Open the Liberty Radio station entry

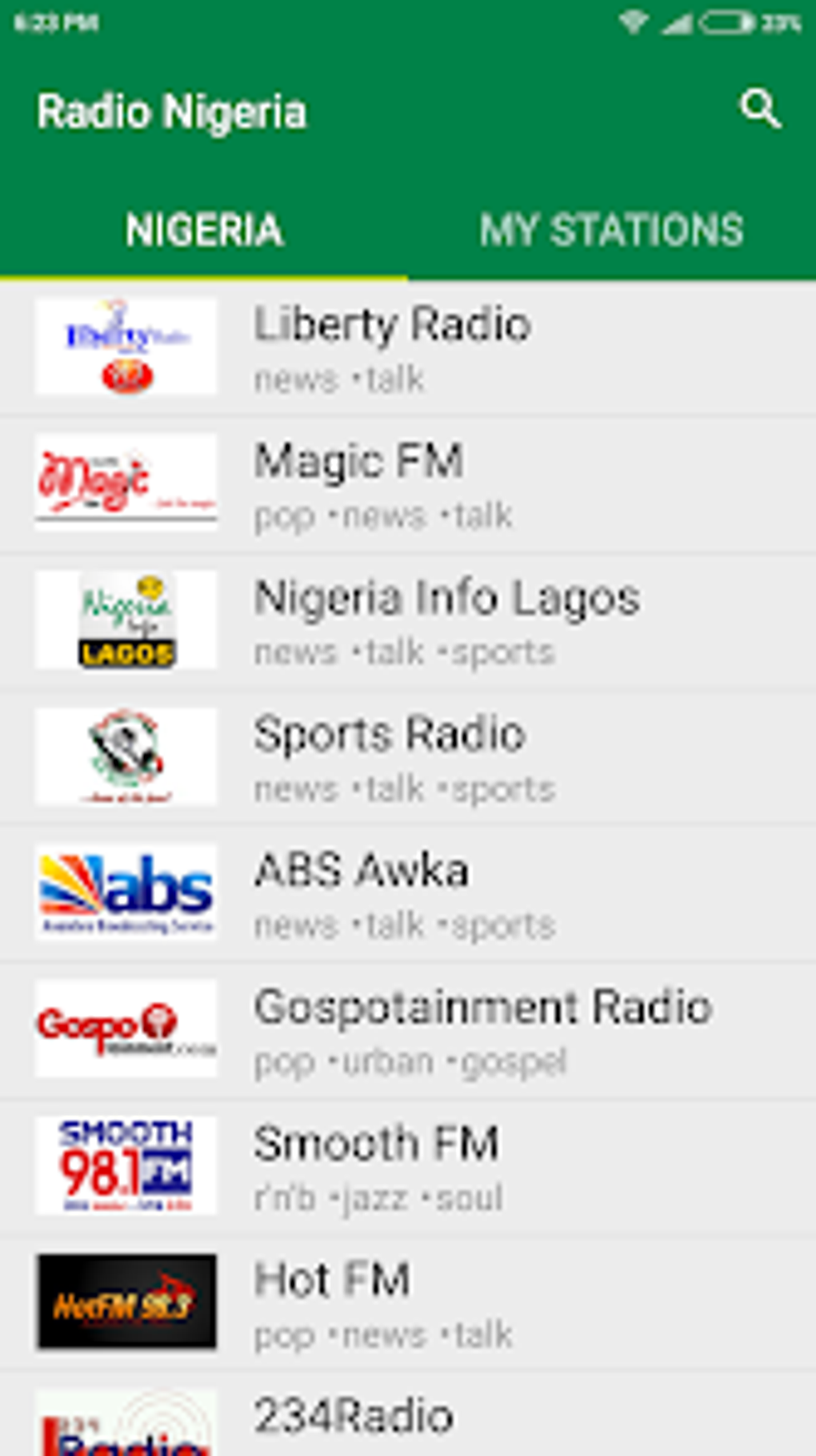point(408,347)
